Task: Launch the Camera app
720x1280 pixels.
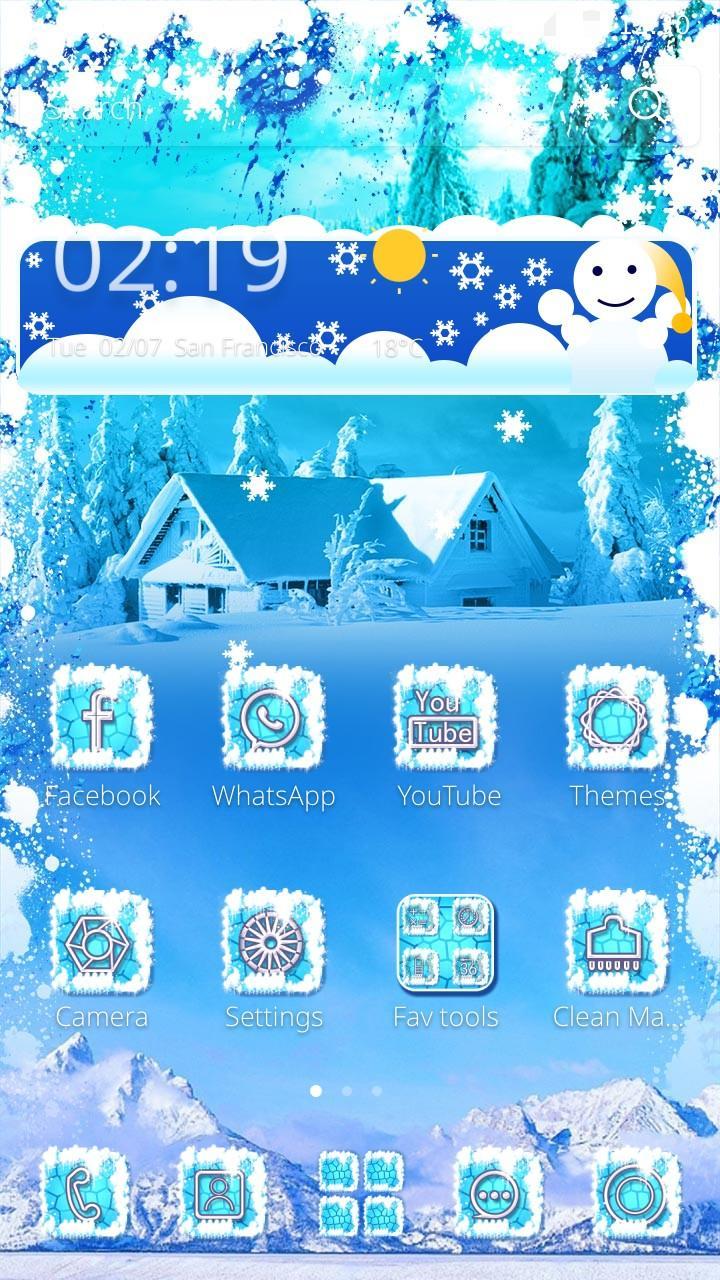Action: click(100, 943)
